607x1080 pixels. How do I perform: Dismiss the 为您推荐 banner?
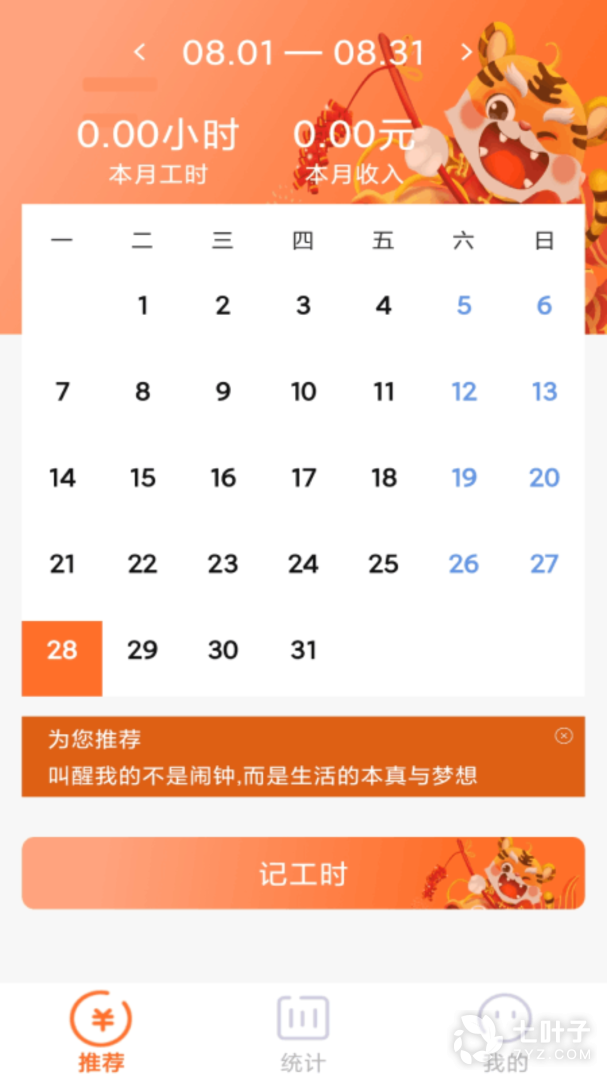[x=564, y=736]
